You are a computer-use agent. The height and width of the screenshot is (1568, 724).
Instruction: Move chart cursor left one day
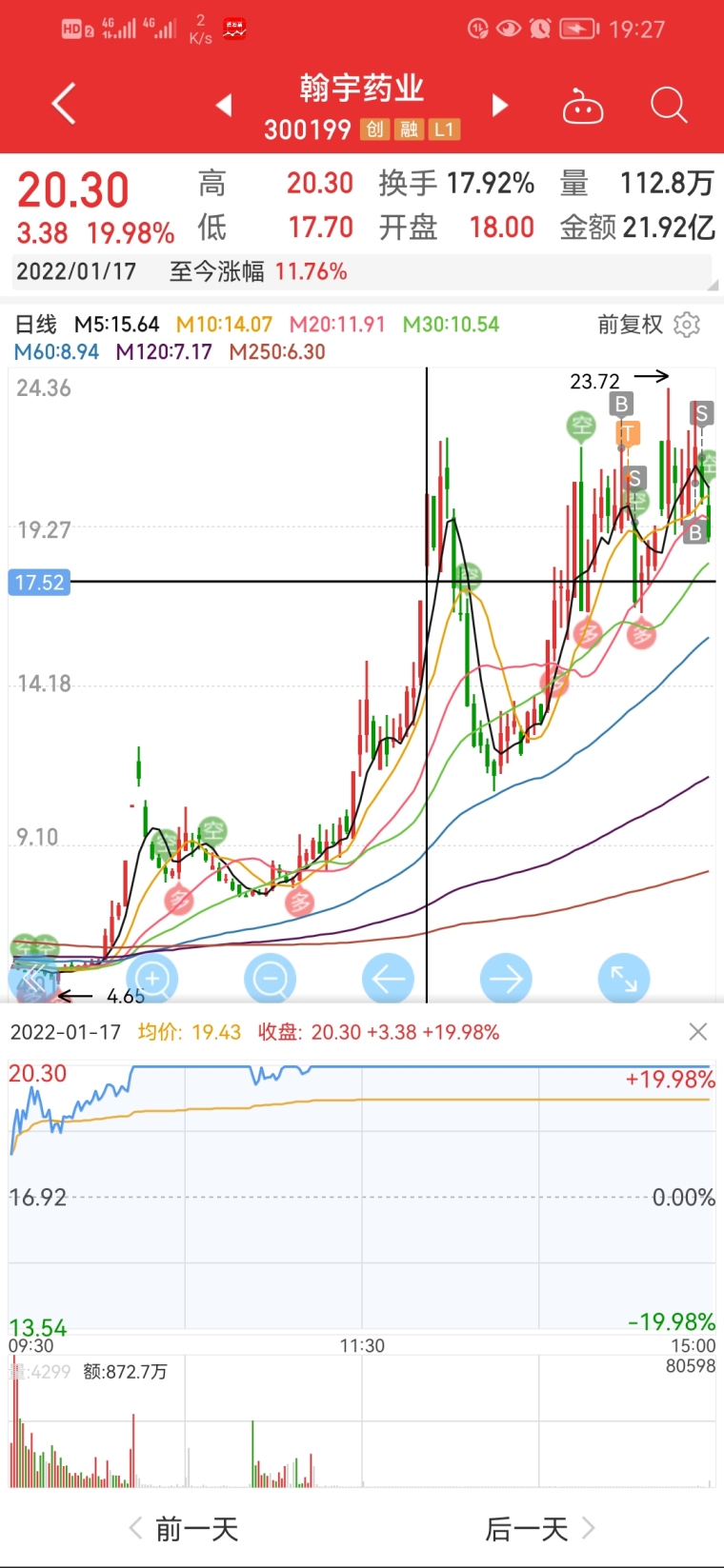point(388,979)
